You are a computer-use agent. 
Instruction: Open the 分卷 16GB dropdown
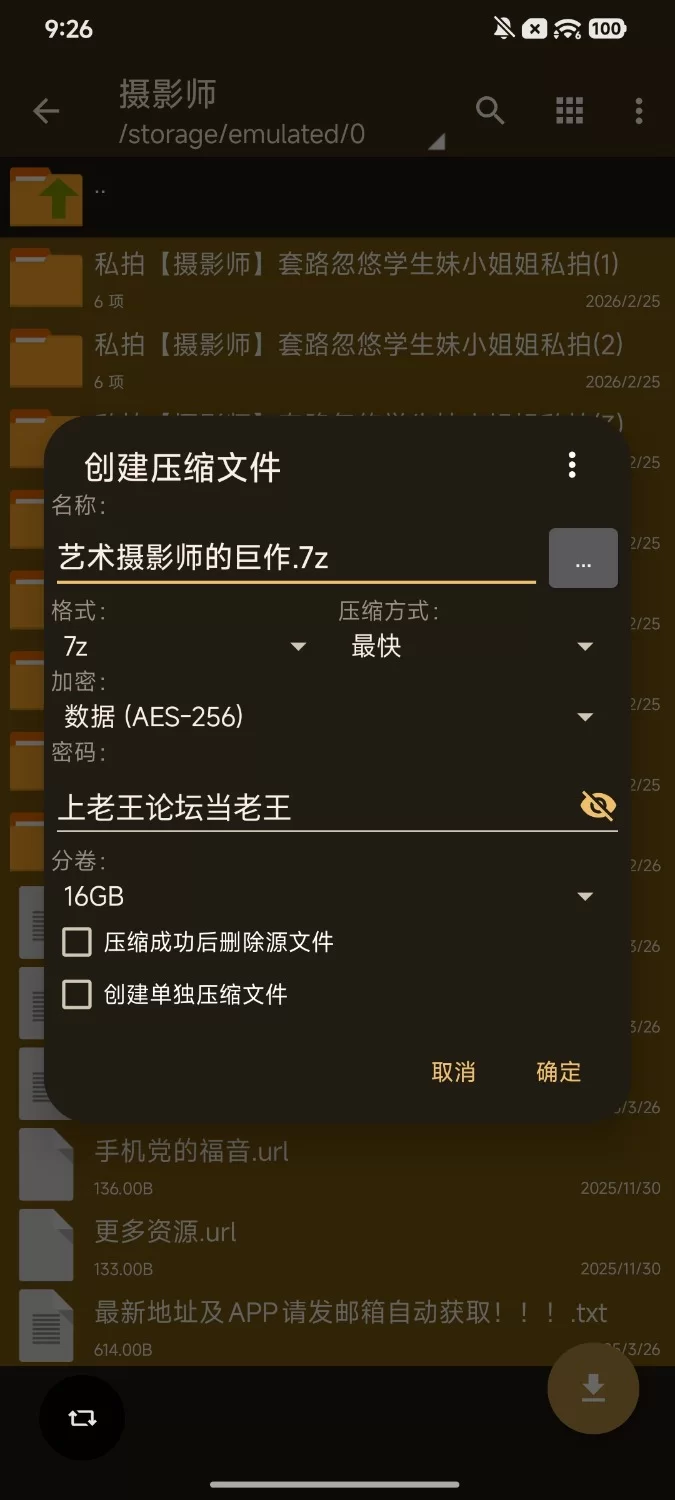click(330, 897)
